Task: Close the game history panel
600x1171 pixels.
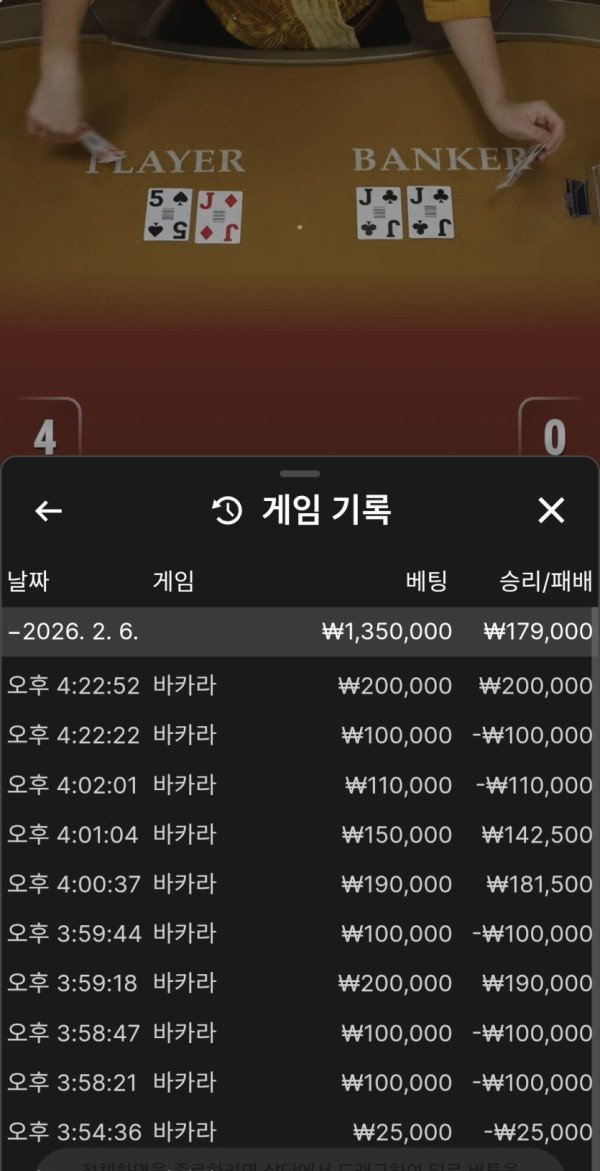Action: 551,511
